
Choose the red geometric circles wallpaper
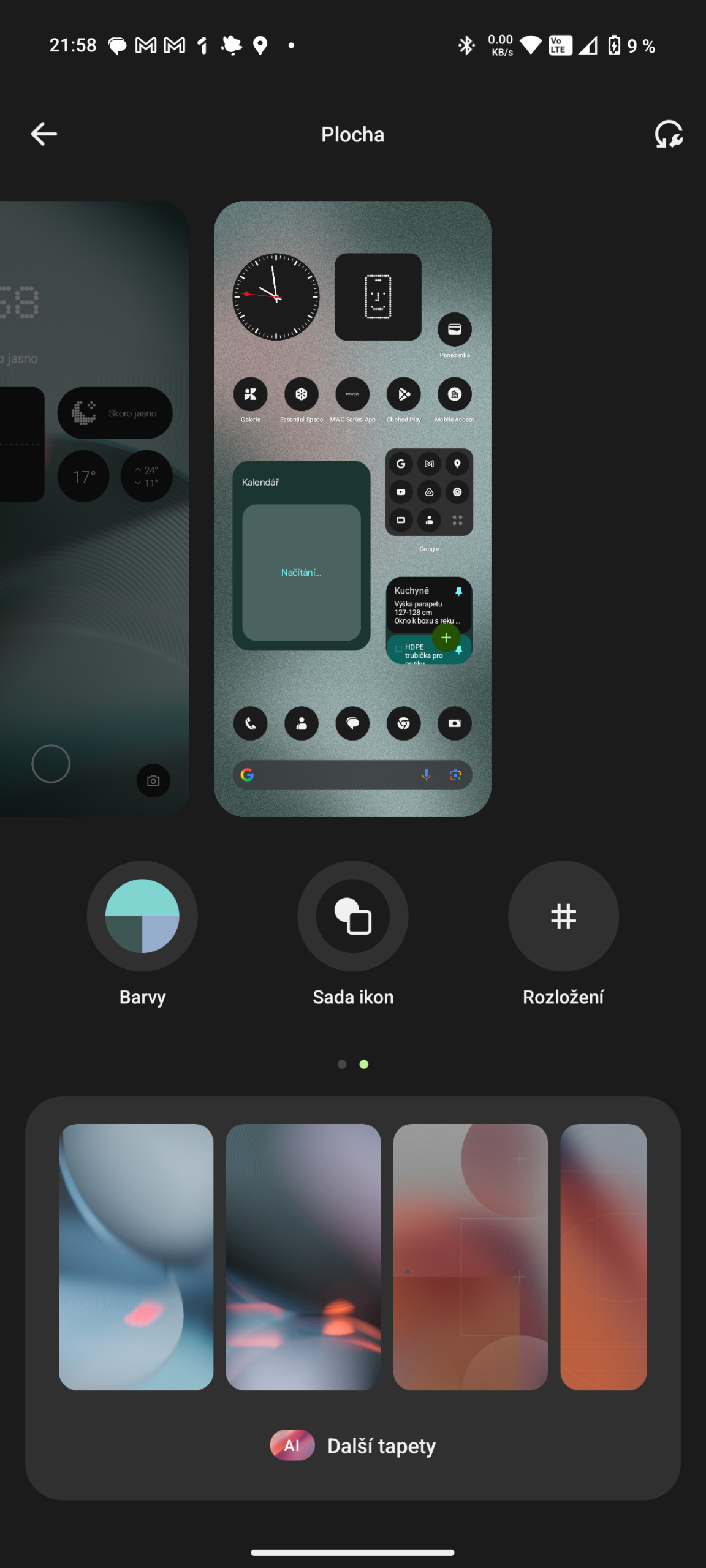471,1257
